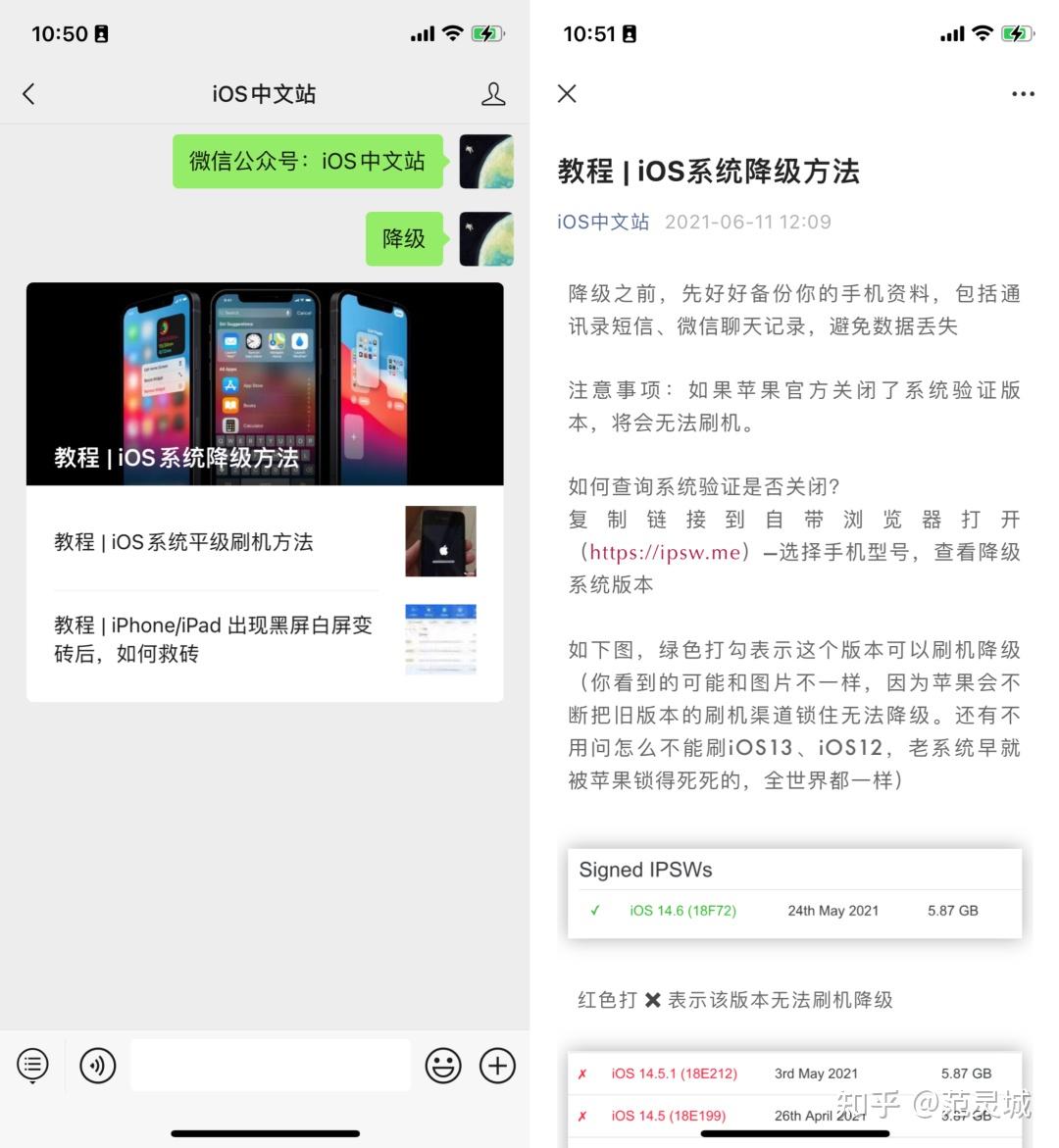Open the article's three-dot overflow menu
Screen dimensions: 1059x1148
click(x=1023, y=94)
